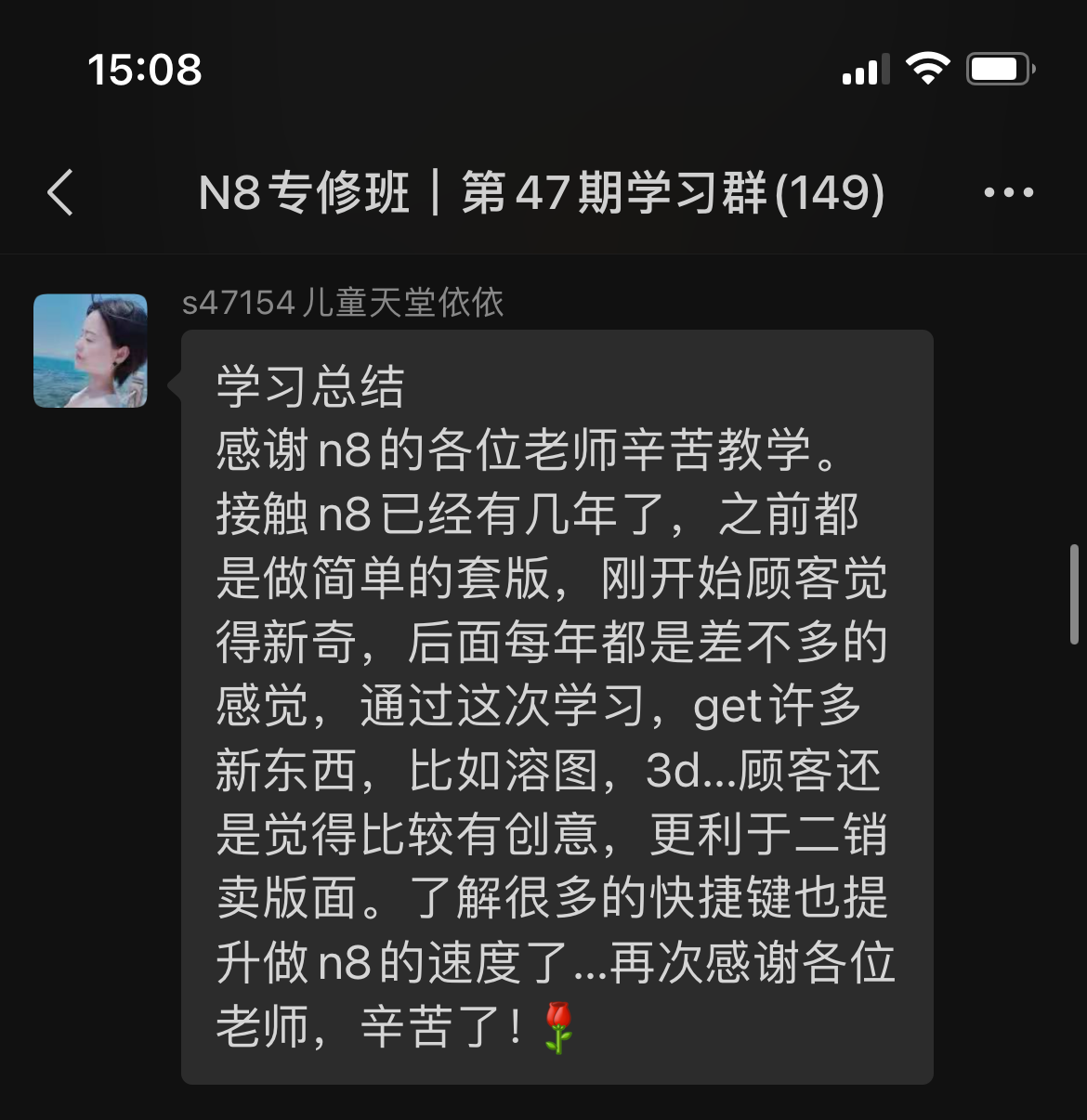Open the profile photo of 儿童天堂依依
This screenshot has width=1087, height=1120.
(x=91, y=351)
